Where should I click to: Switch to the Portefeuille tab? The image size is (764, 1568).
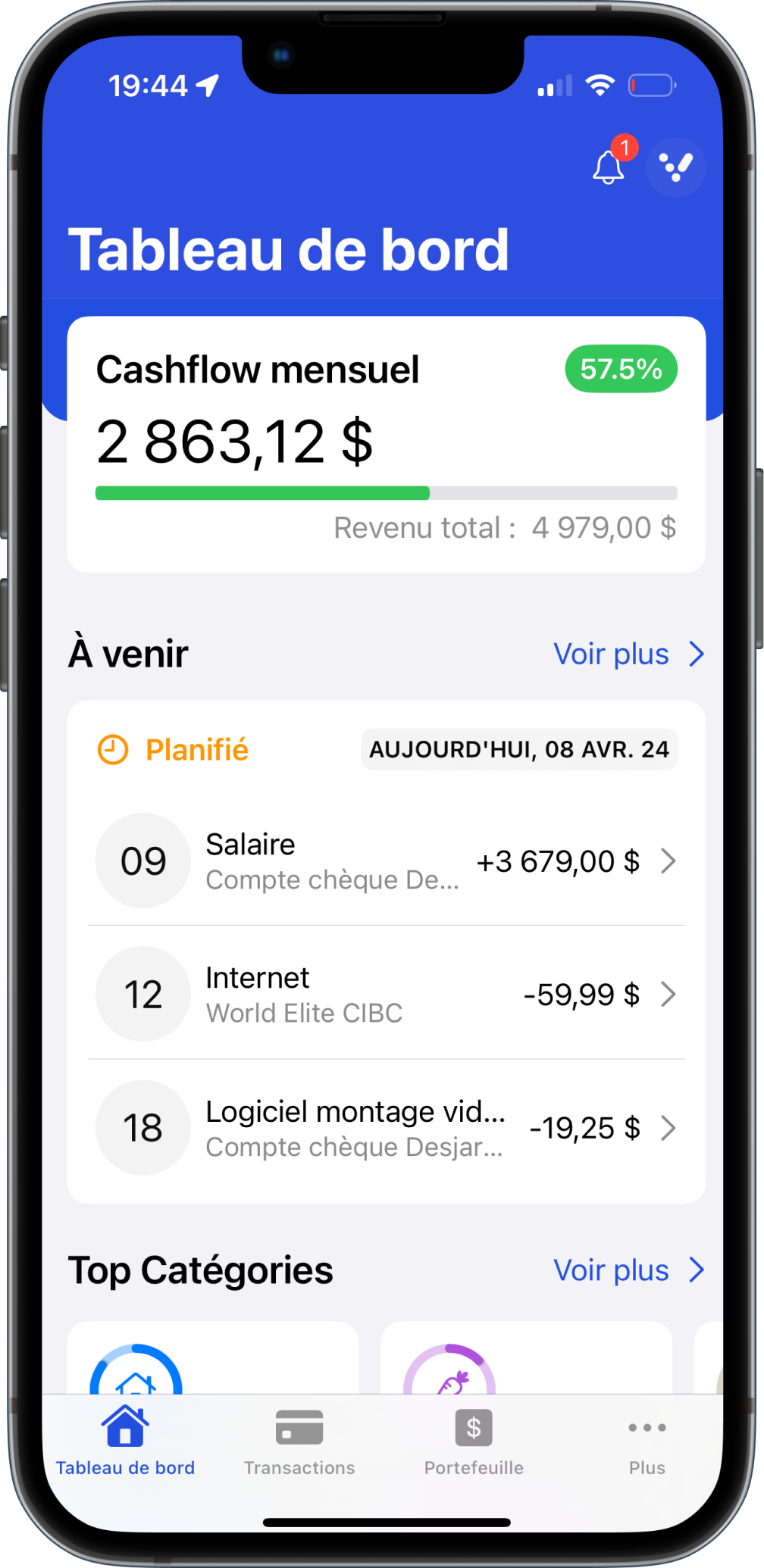(473, 1443)
